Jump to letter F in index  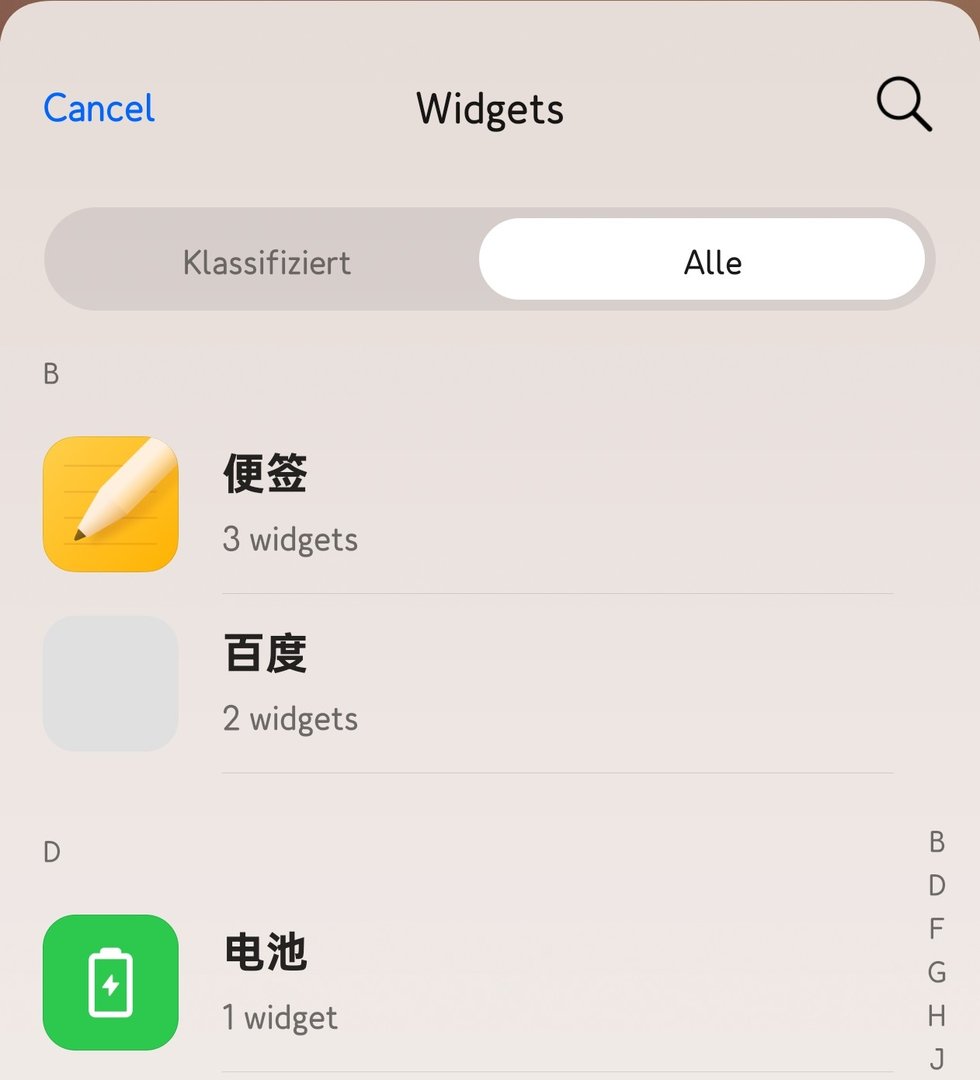937,929
